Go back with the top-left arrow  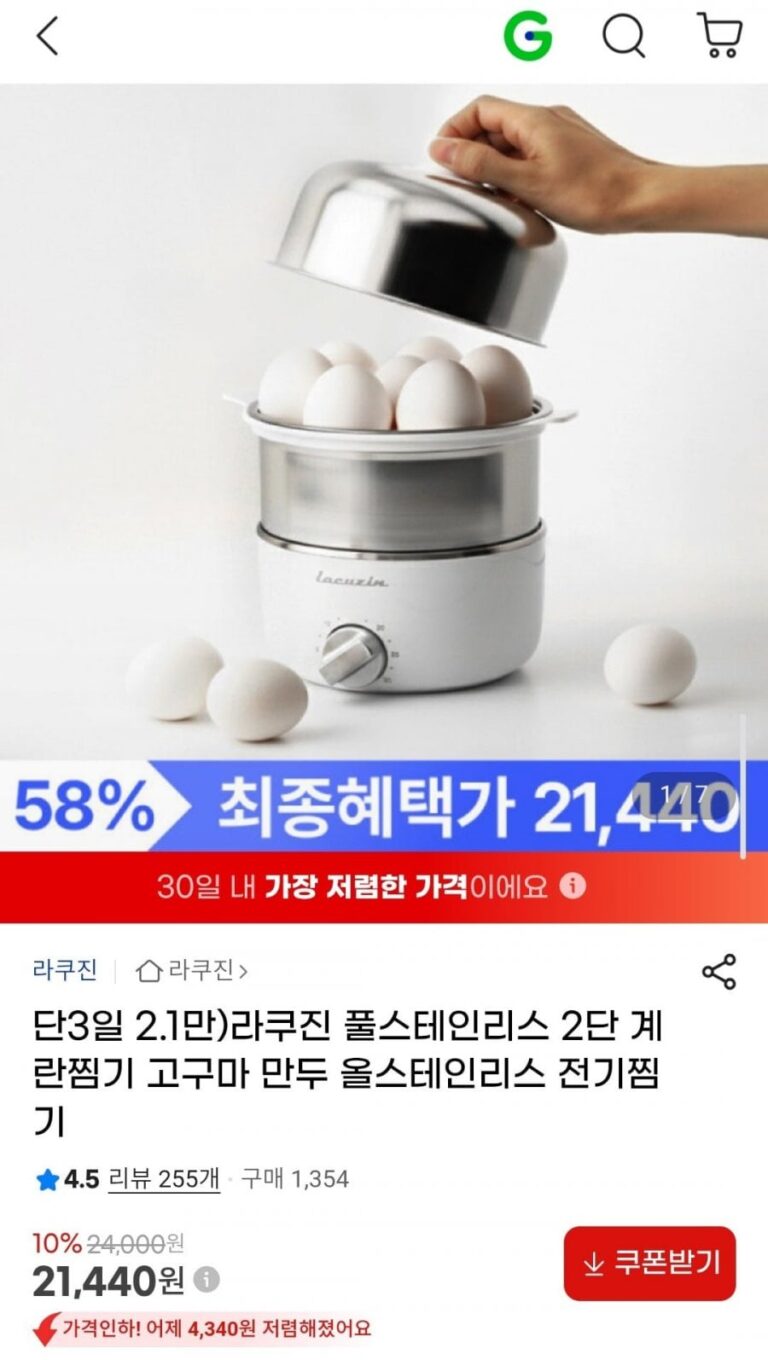point(47,37)
